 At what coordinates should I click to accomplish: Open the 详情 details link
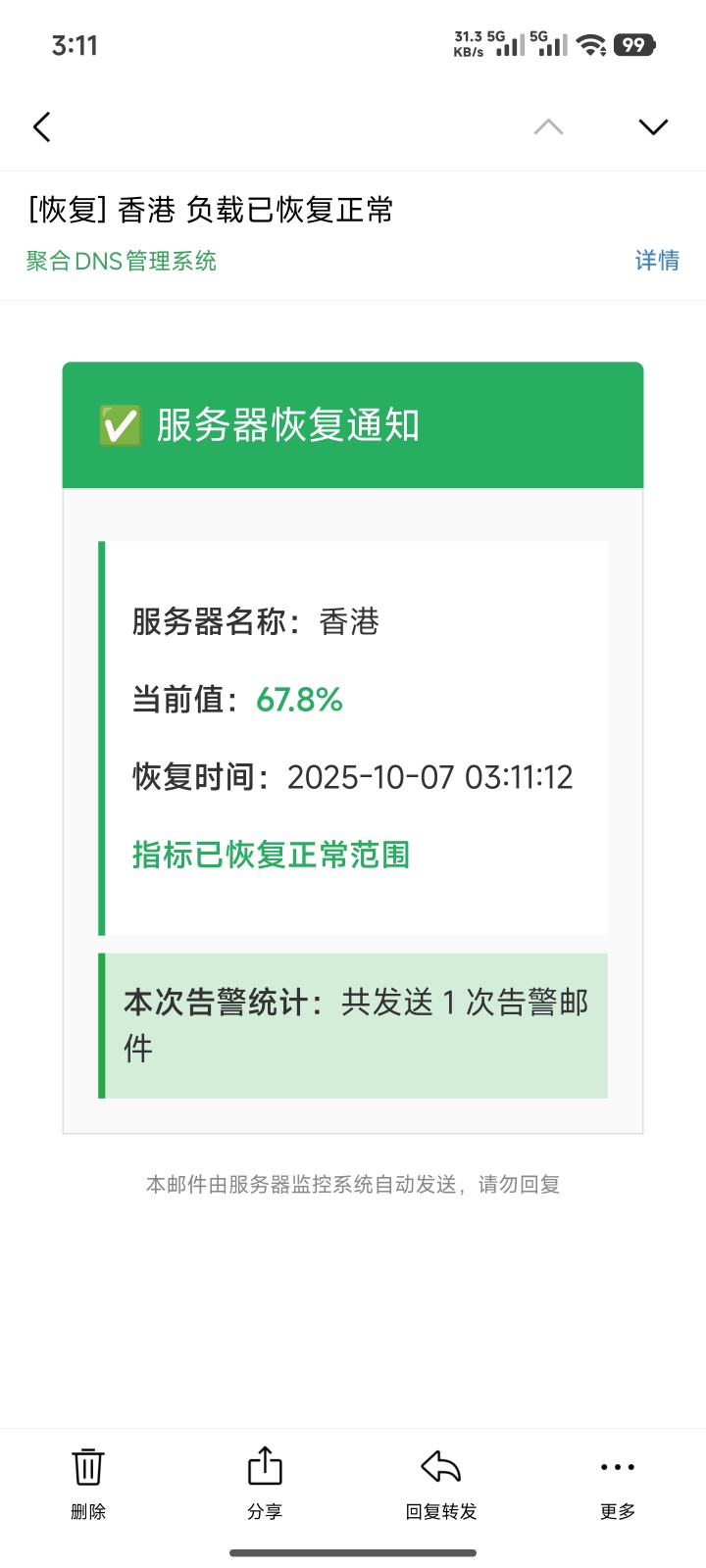point(657,261)
